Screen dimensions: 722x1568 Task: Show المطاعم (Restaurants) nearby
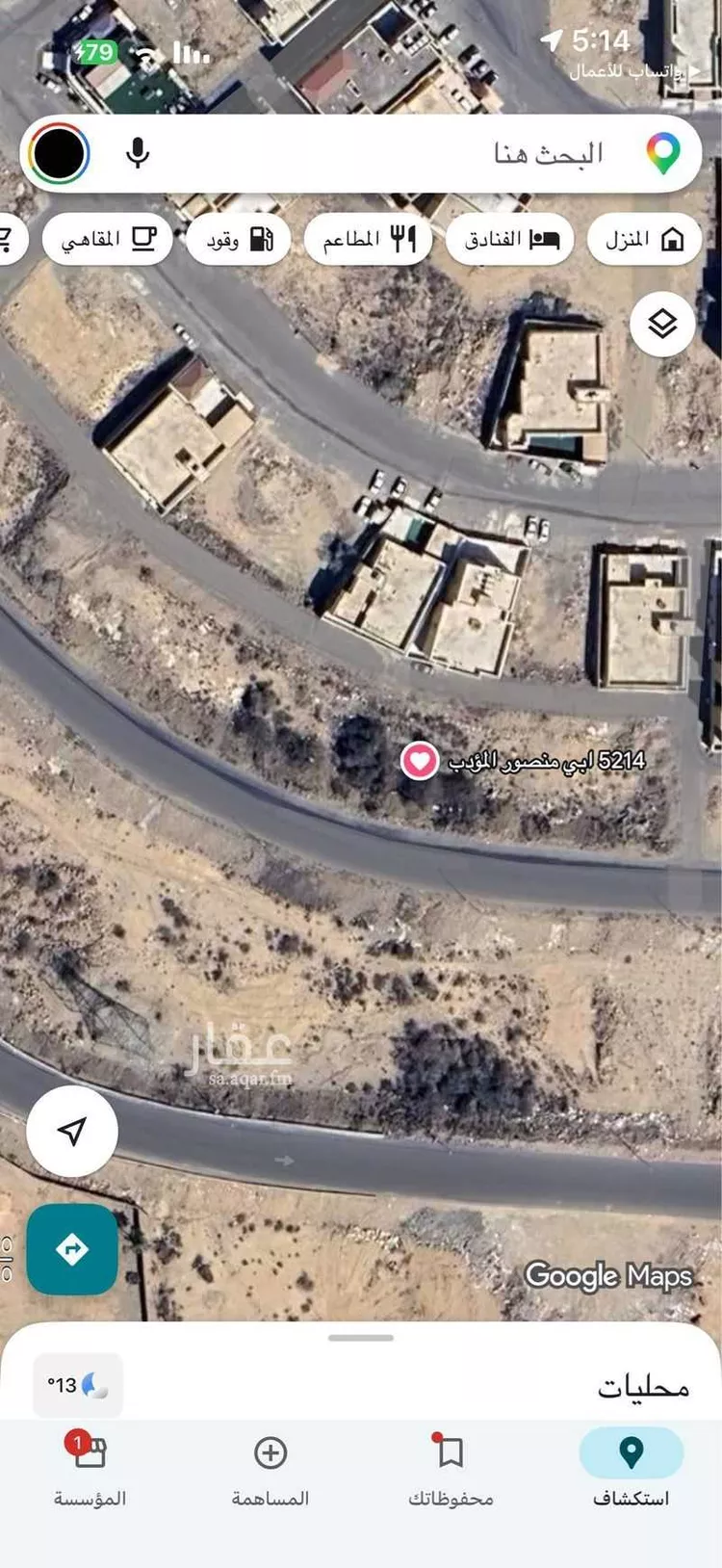368,239
